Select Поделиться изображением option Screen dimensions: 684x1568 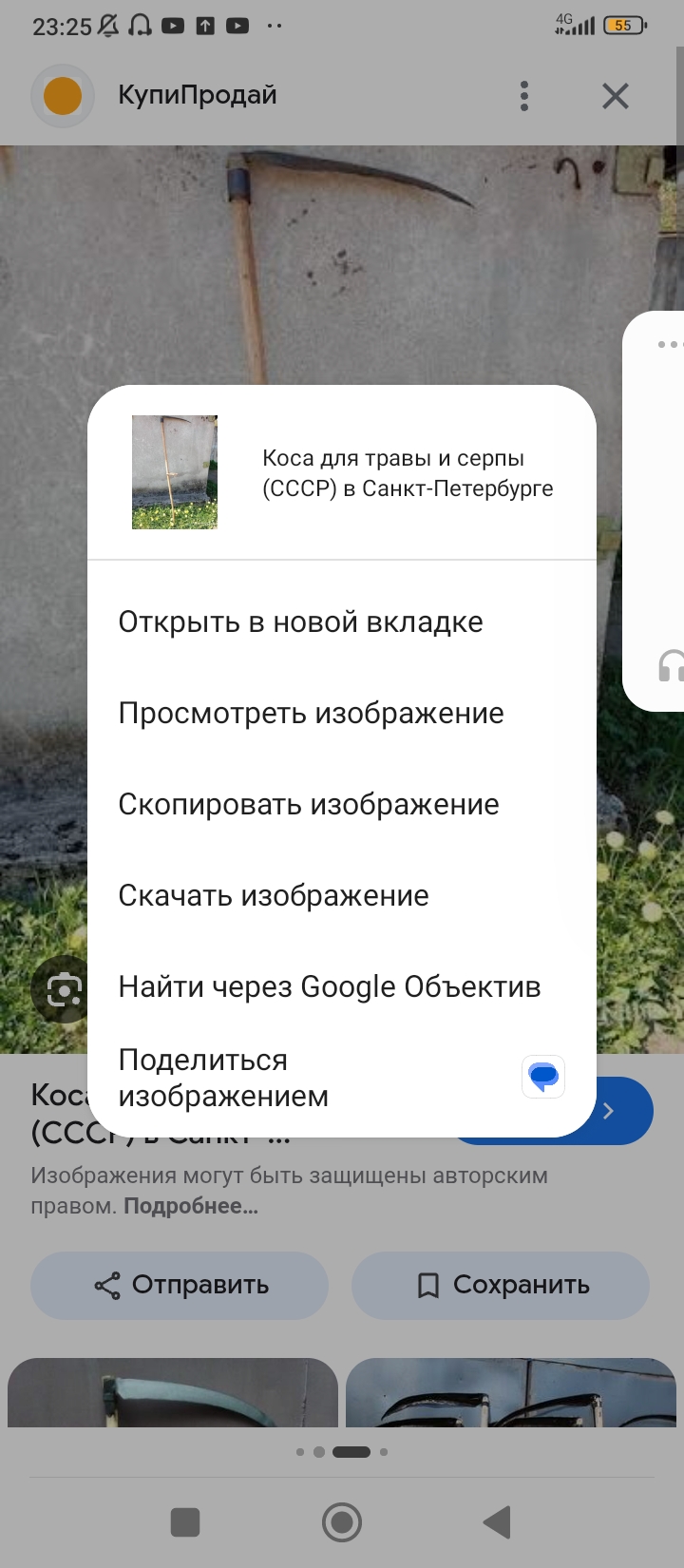(x=223, y=1078)
